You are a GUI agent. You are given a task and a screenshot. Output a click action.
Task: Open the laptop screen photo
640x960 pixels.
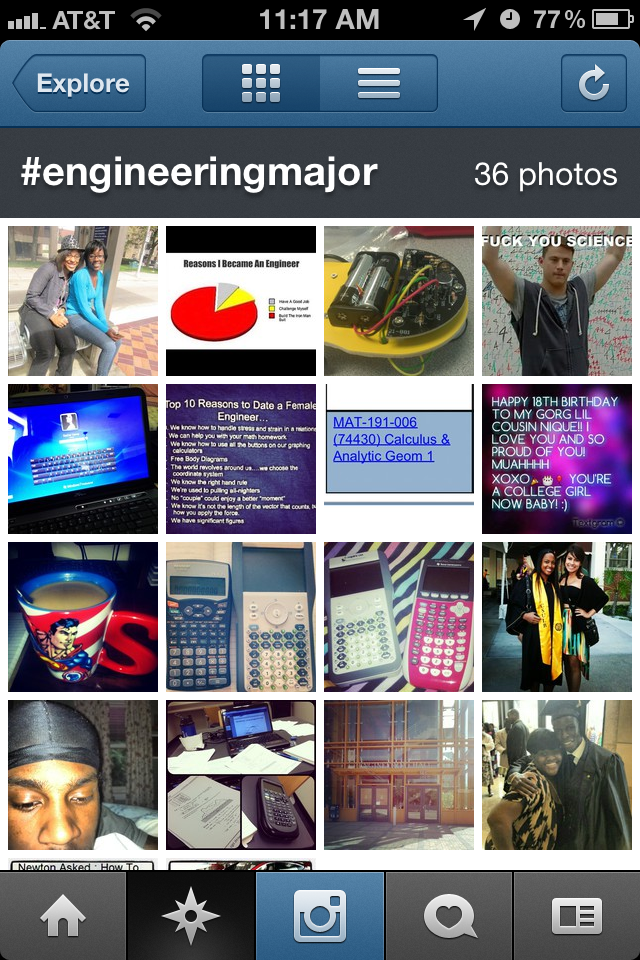pyautogui.click(x=83, y=459)
